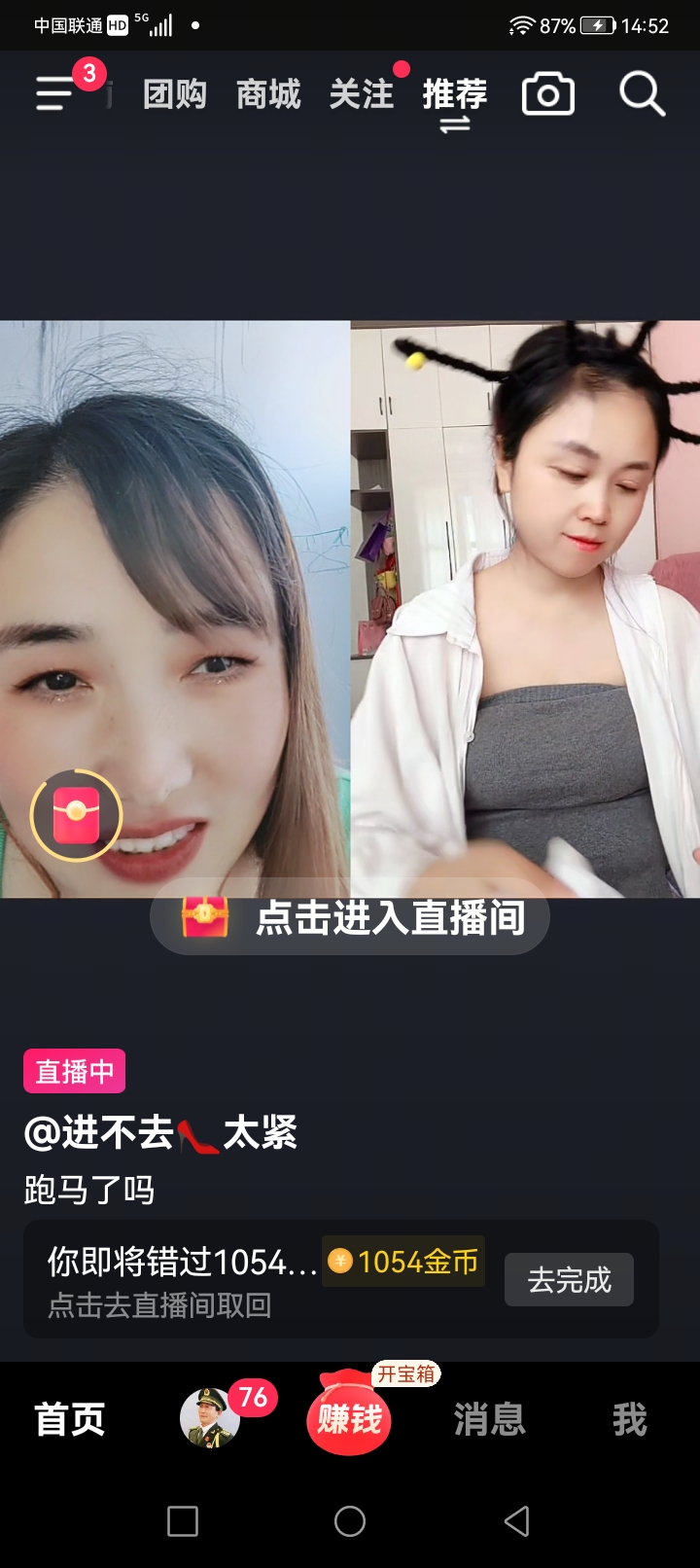The width and height of the screenshot is (700, 1568).
Task: Open the streamer profile @进不去太紧
Action: pyautogui.click(x=160, y=1133)
